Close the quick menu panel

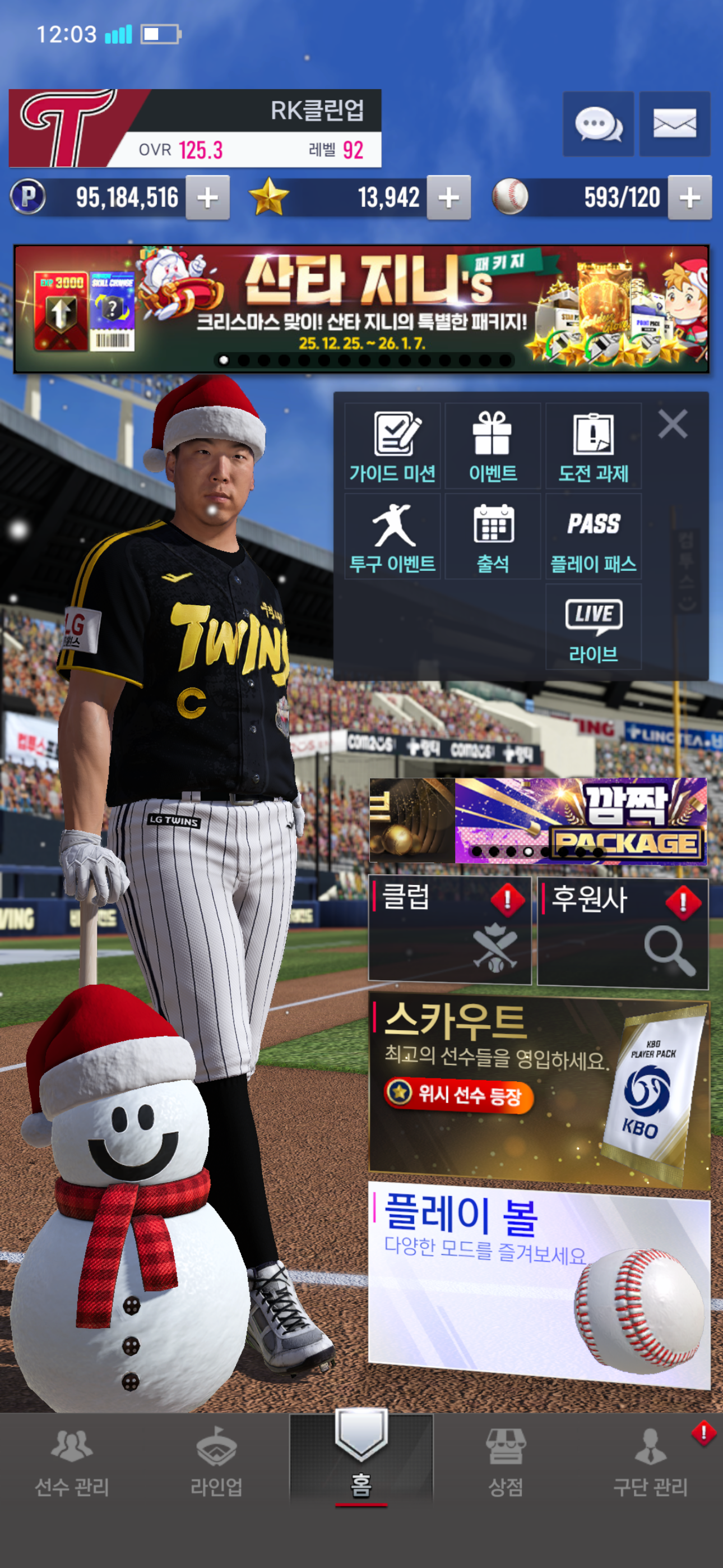click(x=673, y=423)
